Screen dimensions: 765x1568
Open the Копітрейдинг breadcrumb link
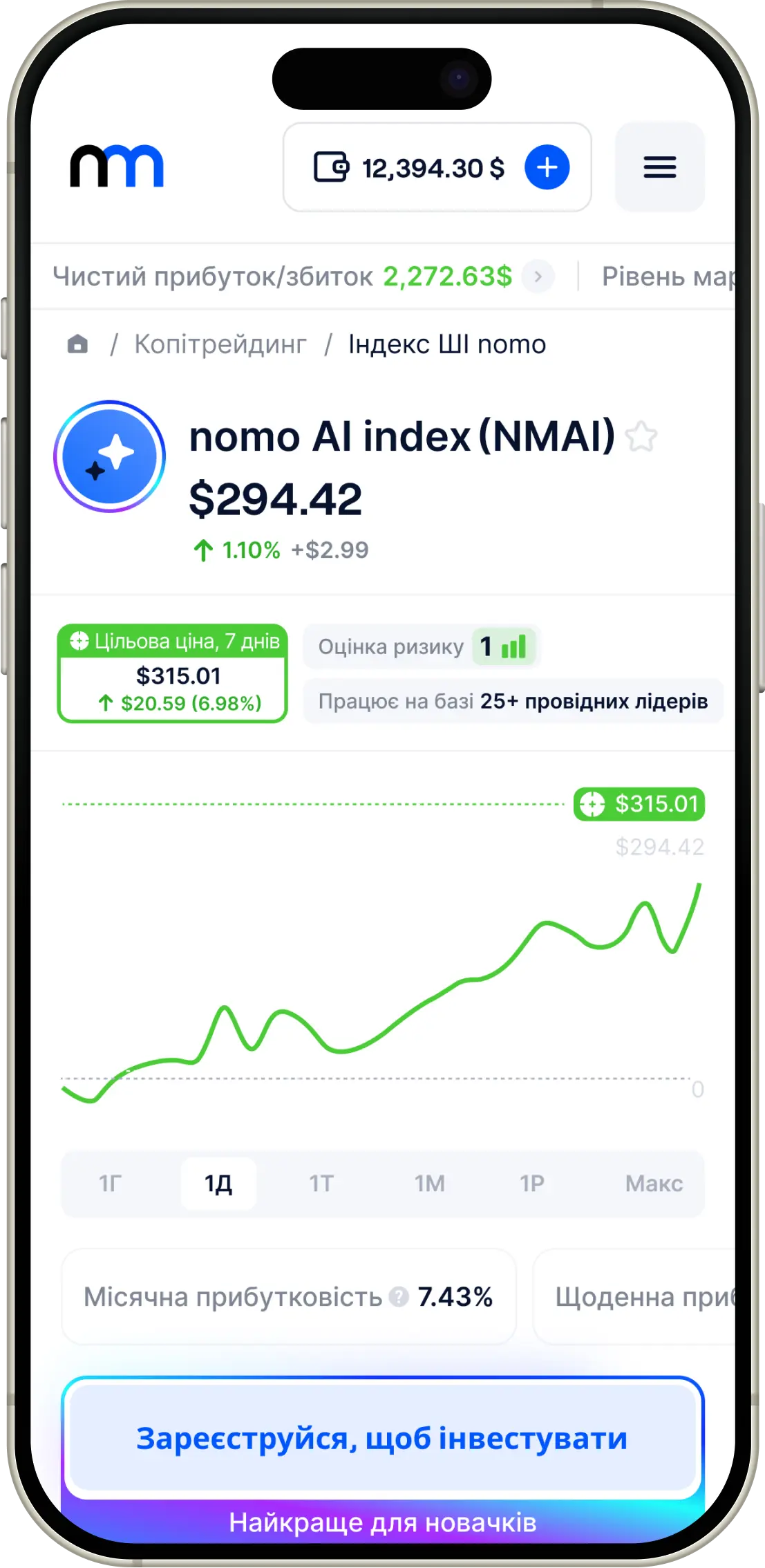220,344
